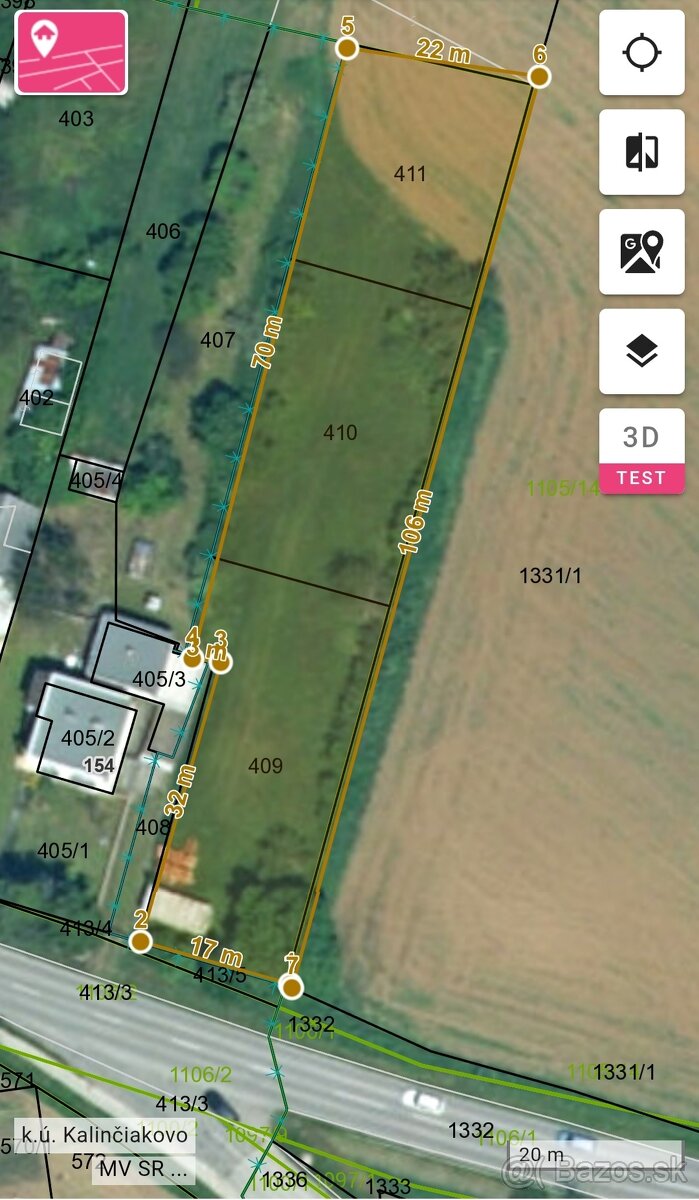Screen dimensions: 699x1200
Task: Tap the pink map pin home button
Action: click(72, 52)
